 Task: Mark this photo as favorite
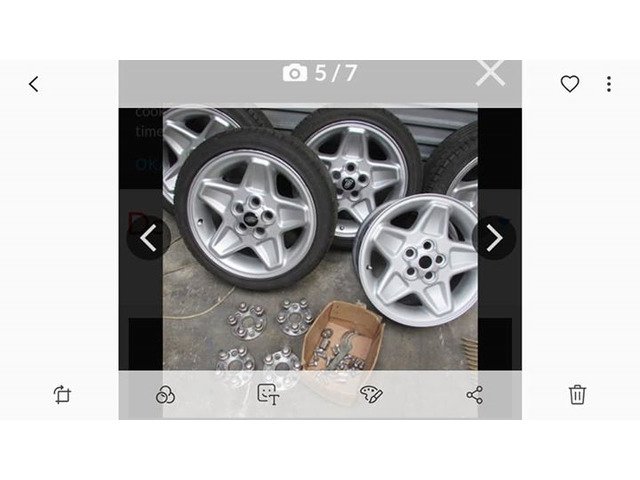[x=569, y=84]
